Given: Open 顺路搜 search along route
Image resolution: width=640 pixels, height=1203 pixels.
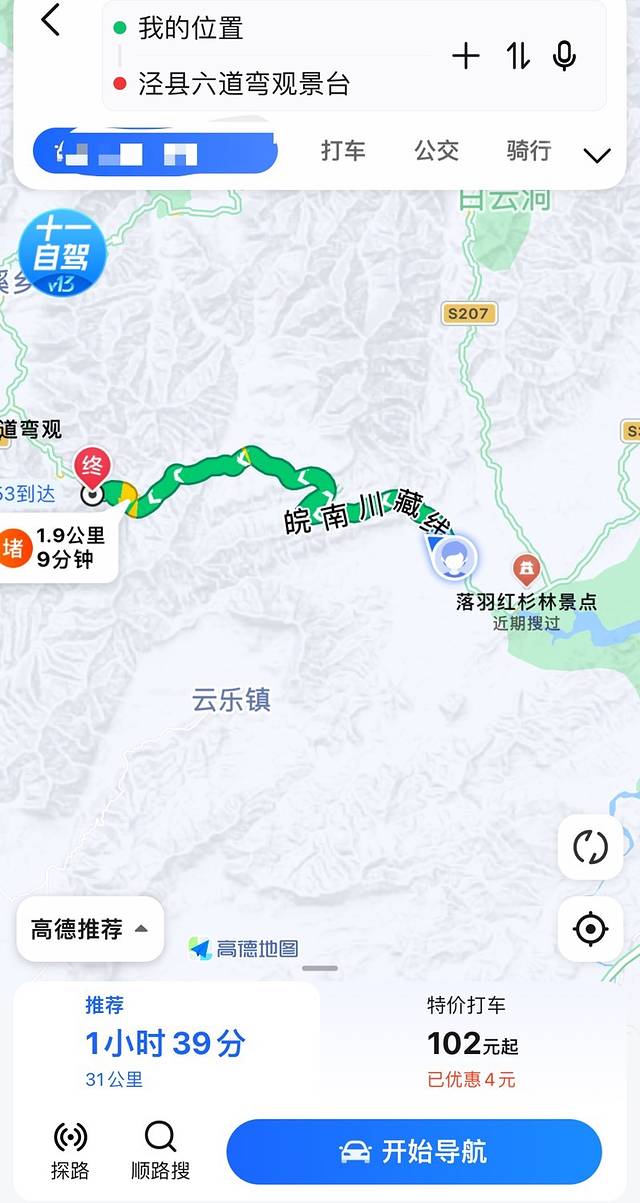Looking at the screenshot, I should [160, 1150].
